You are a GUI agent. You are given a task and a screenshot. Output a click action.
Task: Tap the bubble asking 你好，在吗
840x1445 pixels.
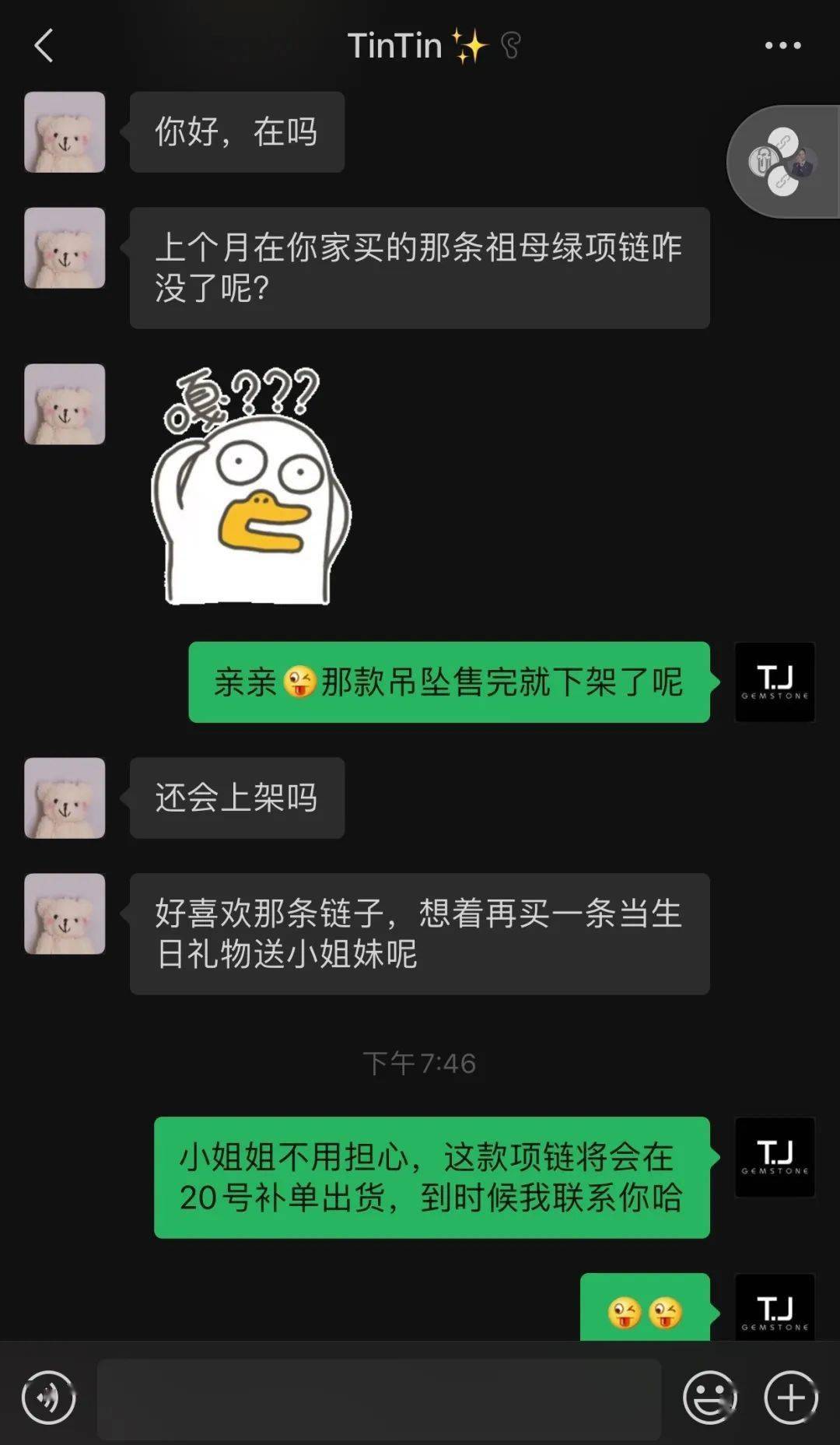236,132
